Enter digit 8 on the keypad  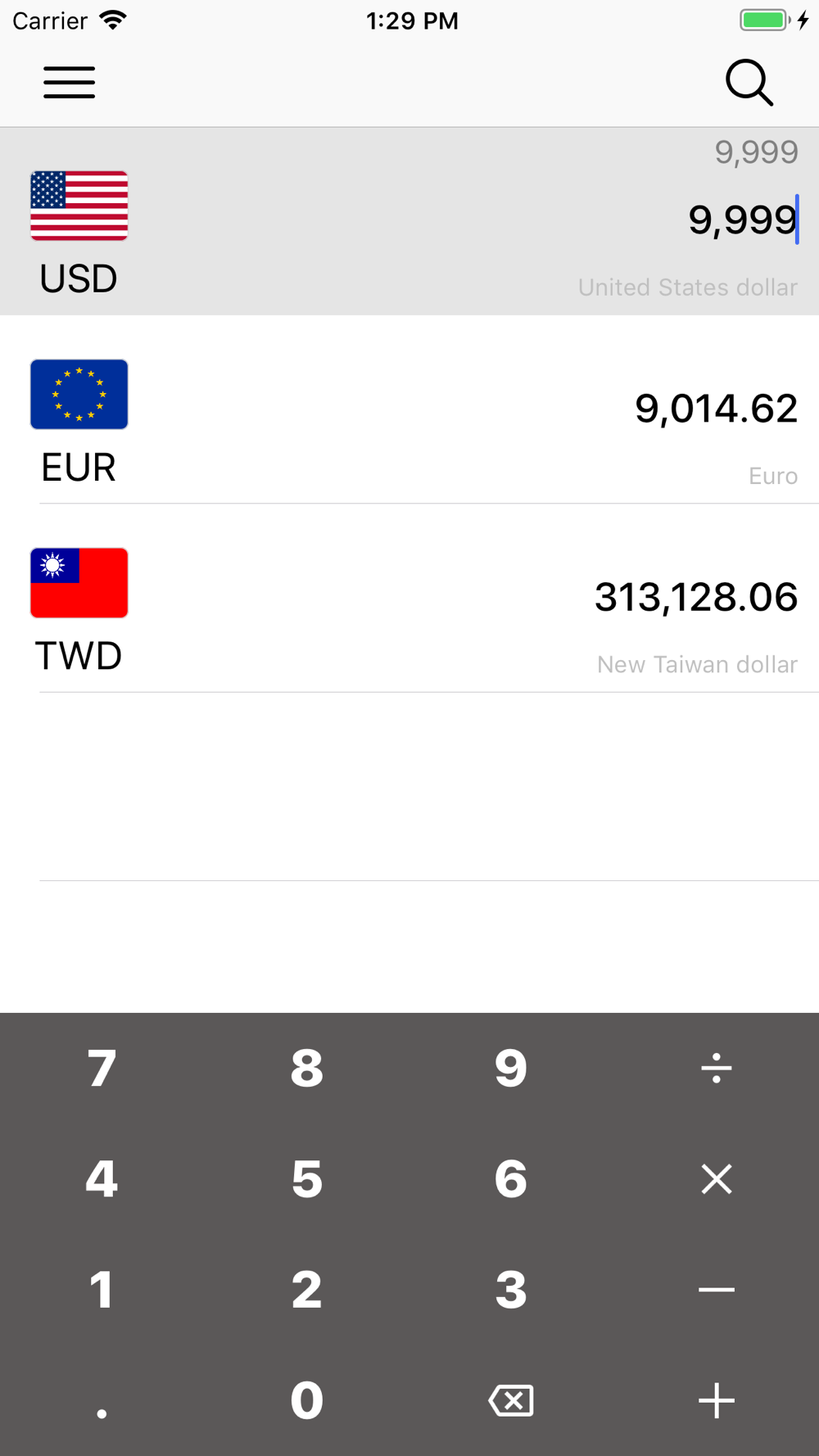tap(307, 1069)
